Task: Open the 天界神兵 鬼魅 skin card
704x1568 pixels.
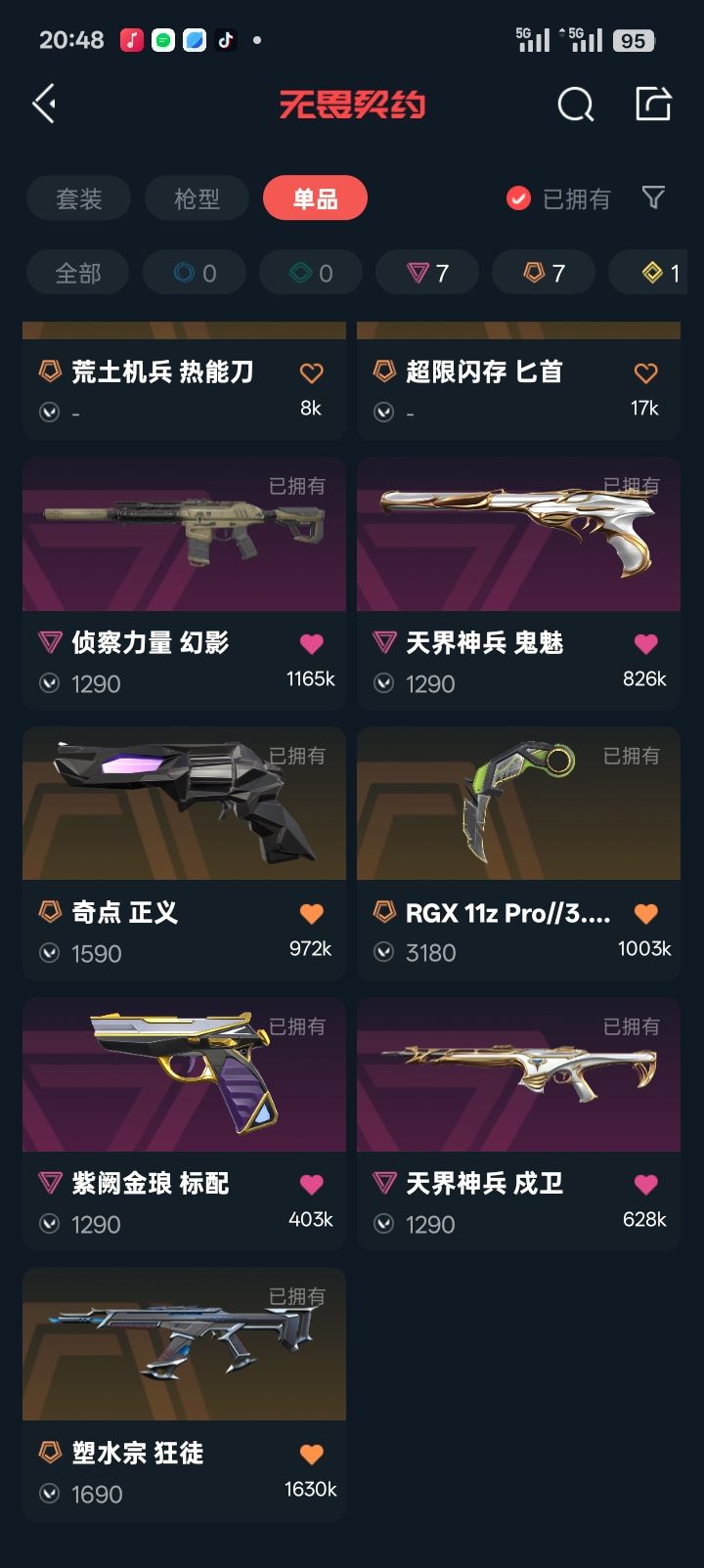Action: click(518, 583)
